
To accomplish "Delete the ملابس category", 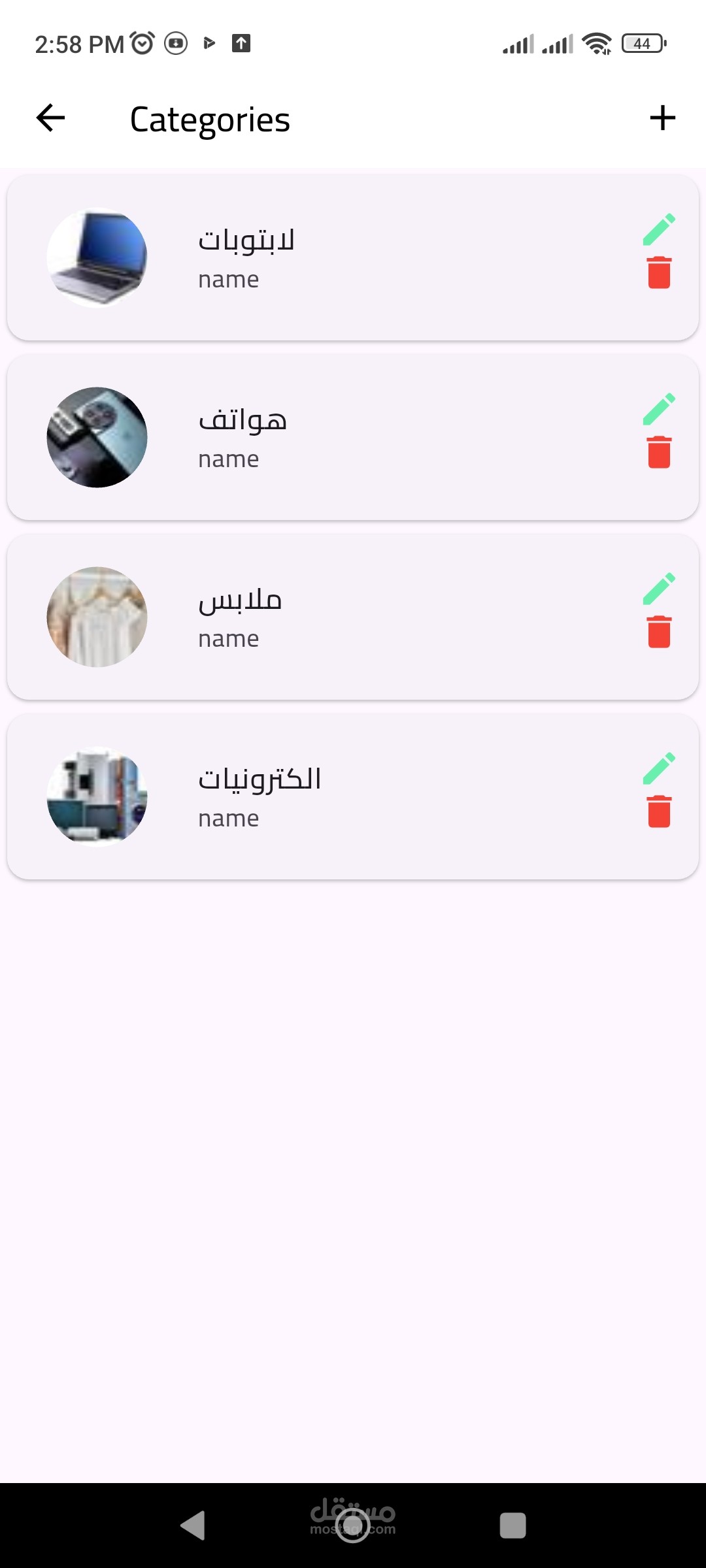I will tap(659, 632).
